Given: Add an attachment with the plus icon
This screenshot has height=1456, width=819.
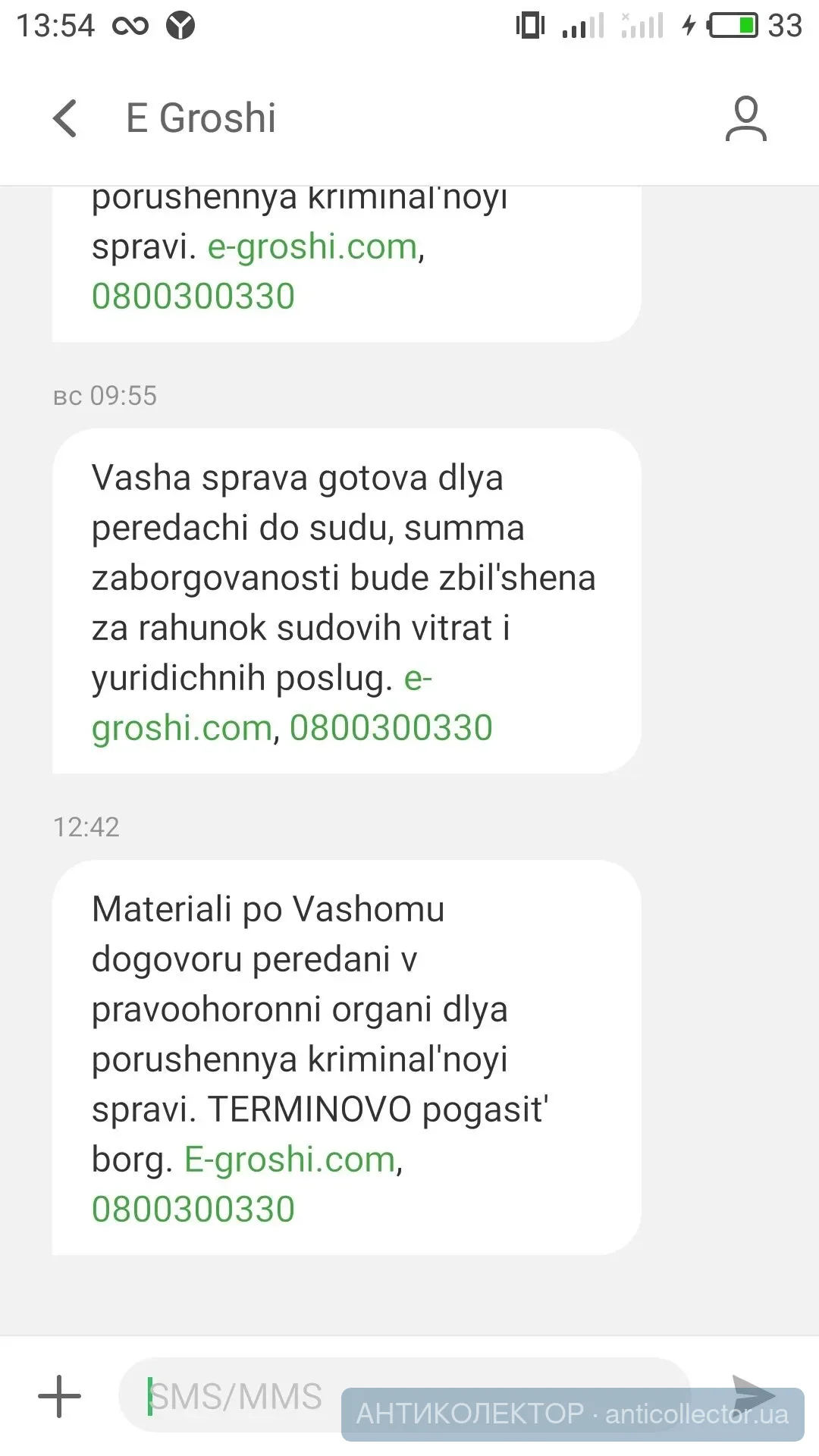Looking at the screenshot, I should click(59, 1396).
